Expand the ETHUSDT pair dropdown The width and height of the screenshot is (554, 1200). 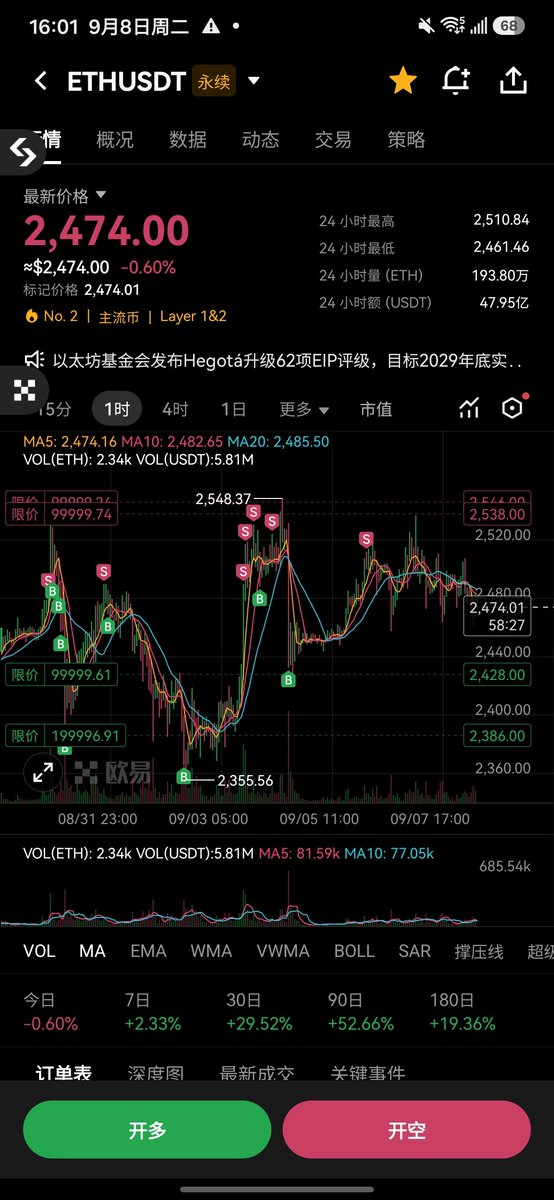[x=254, y=81]
